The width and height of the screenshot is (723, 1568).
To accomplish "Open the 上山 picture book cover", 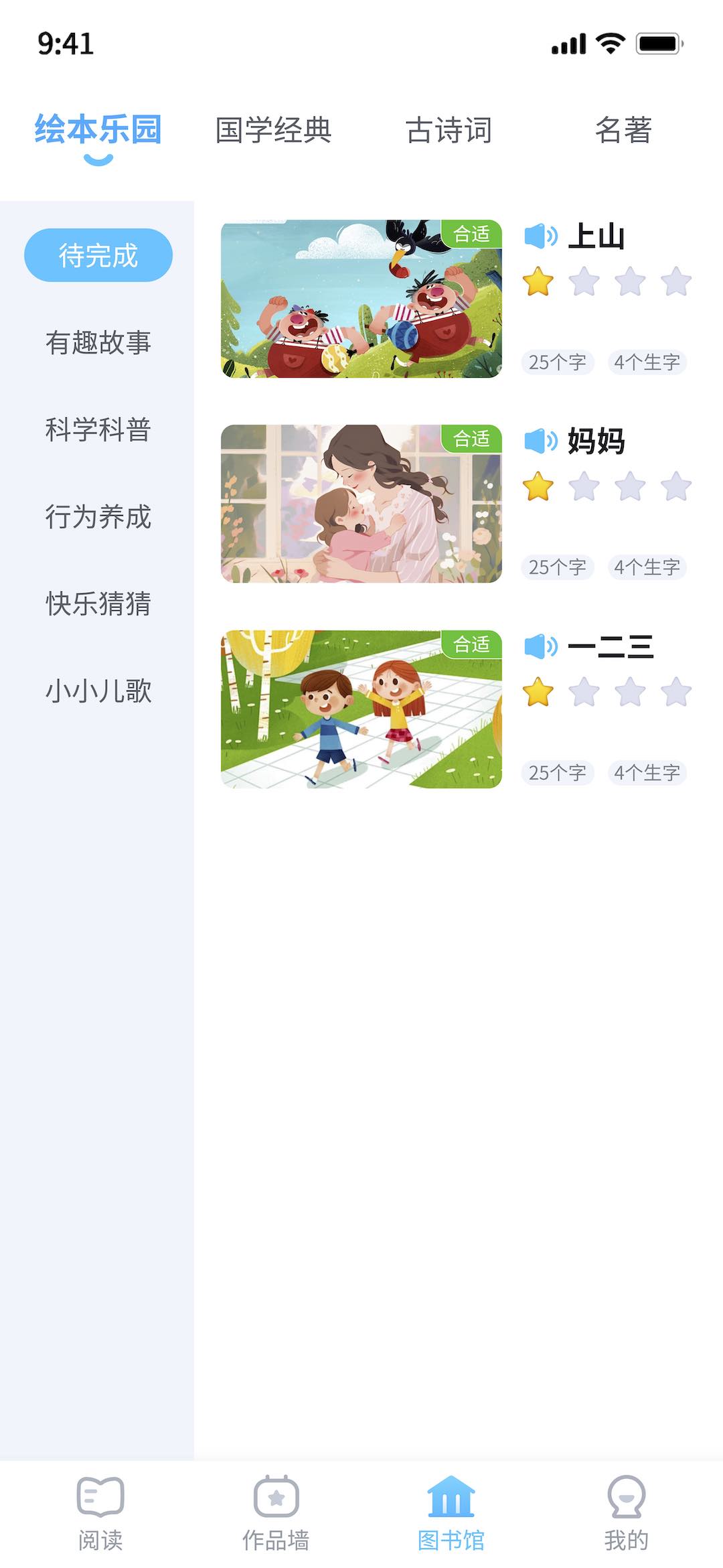I will [361, 299].
